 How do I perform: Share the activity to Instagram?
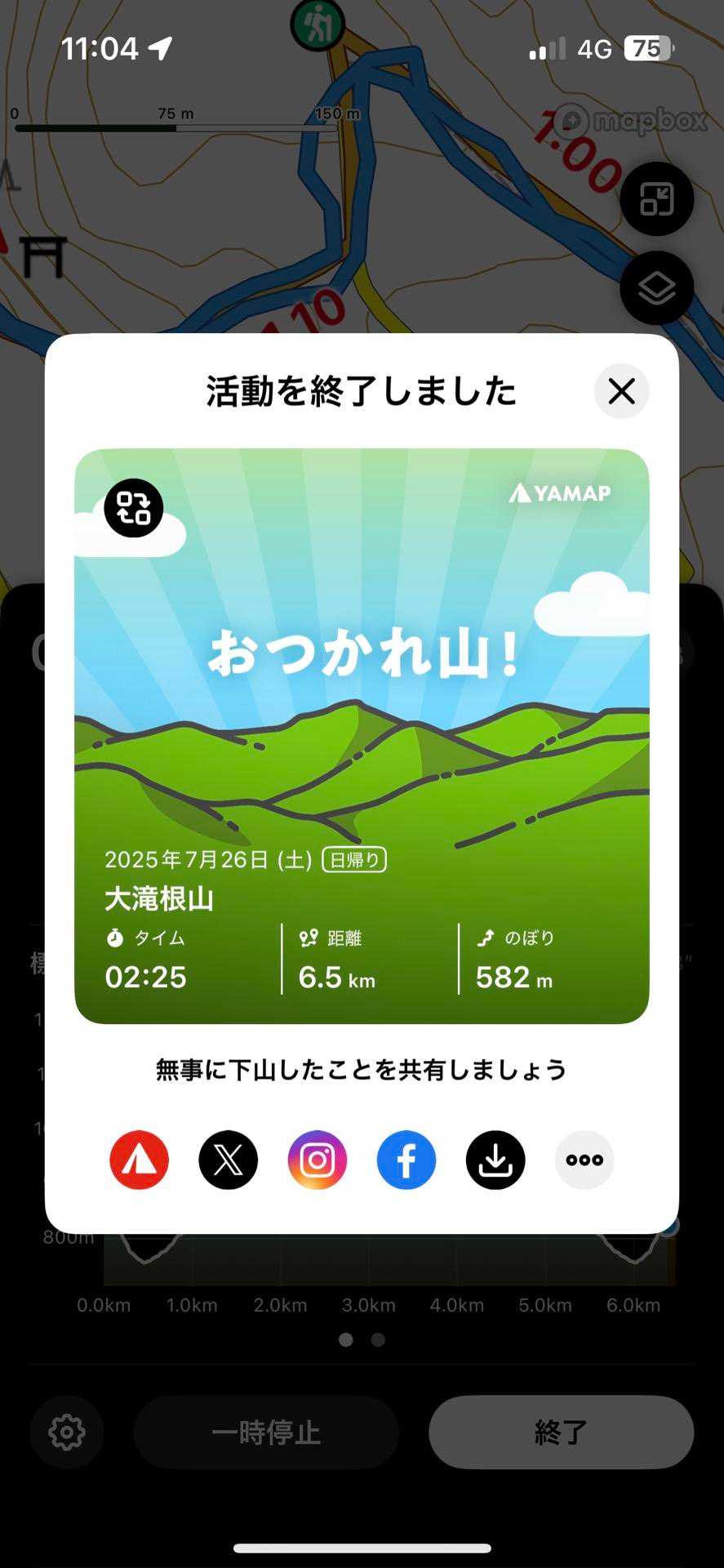pos(318,1160)
